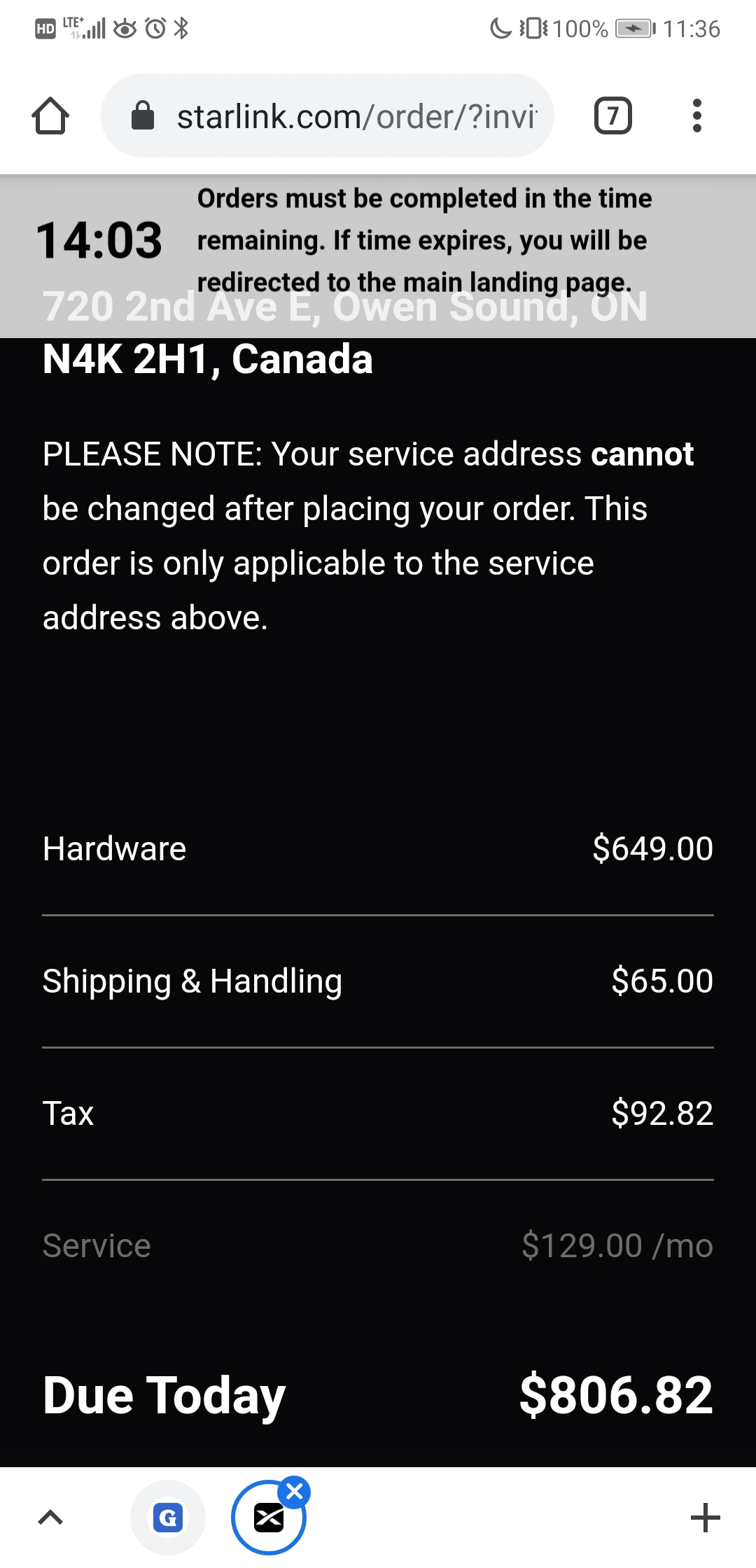Select the Starlink tab in the group

point(266,1520)
